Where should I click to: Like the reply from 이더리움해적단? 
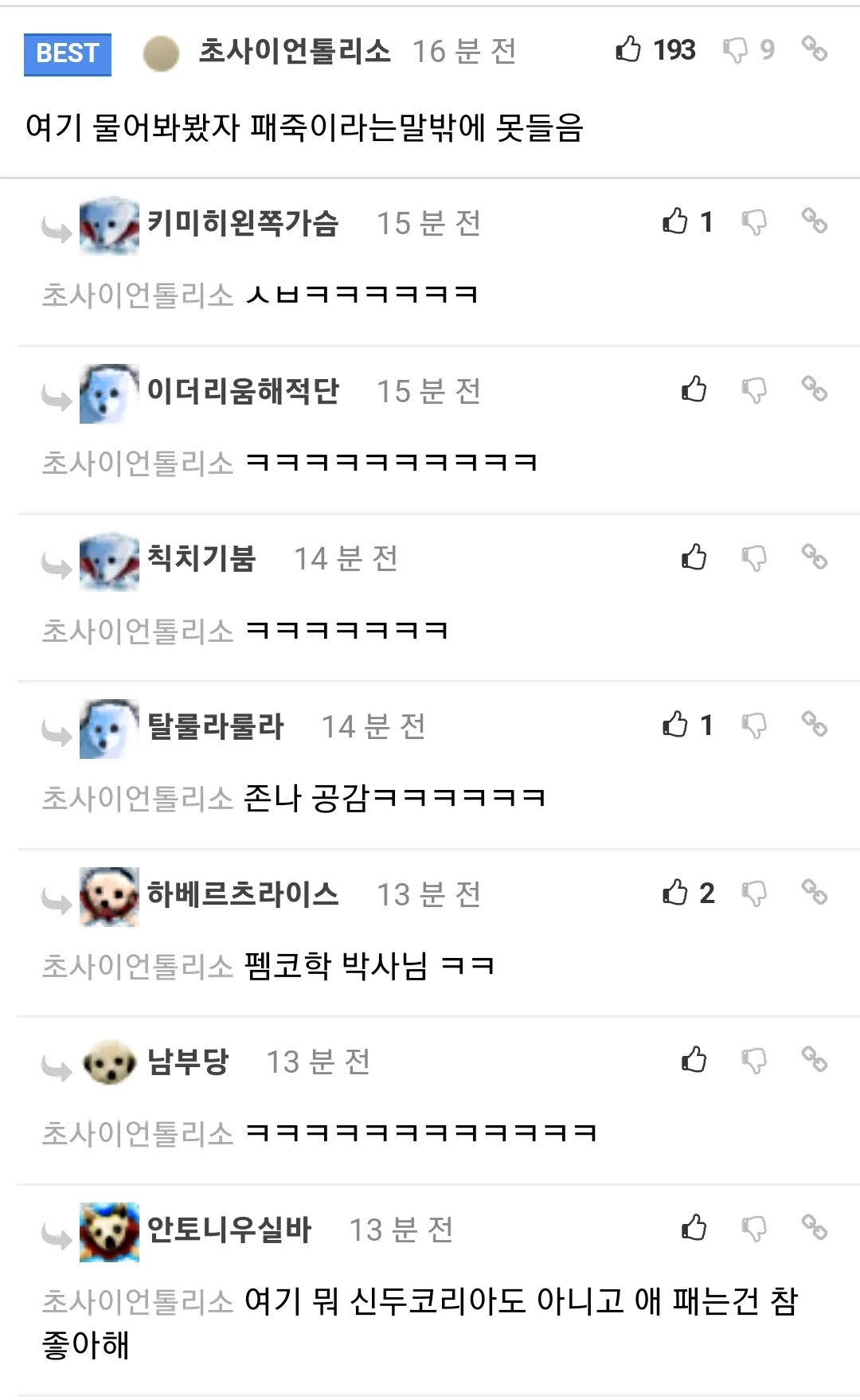694,389
